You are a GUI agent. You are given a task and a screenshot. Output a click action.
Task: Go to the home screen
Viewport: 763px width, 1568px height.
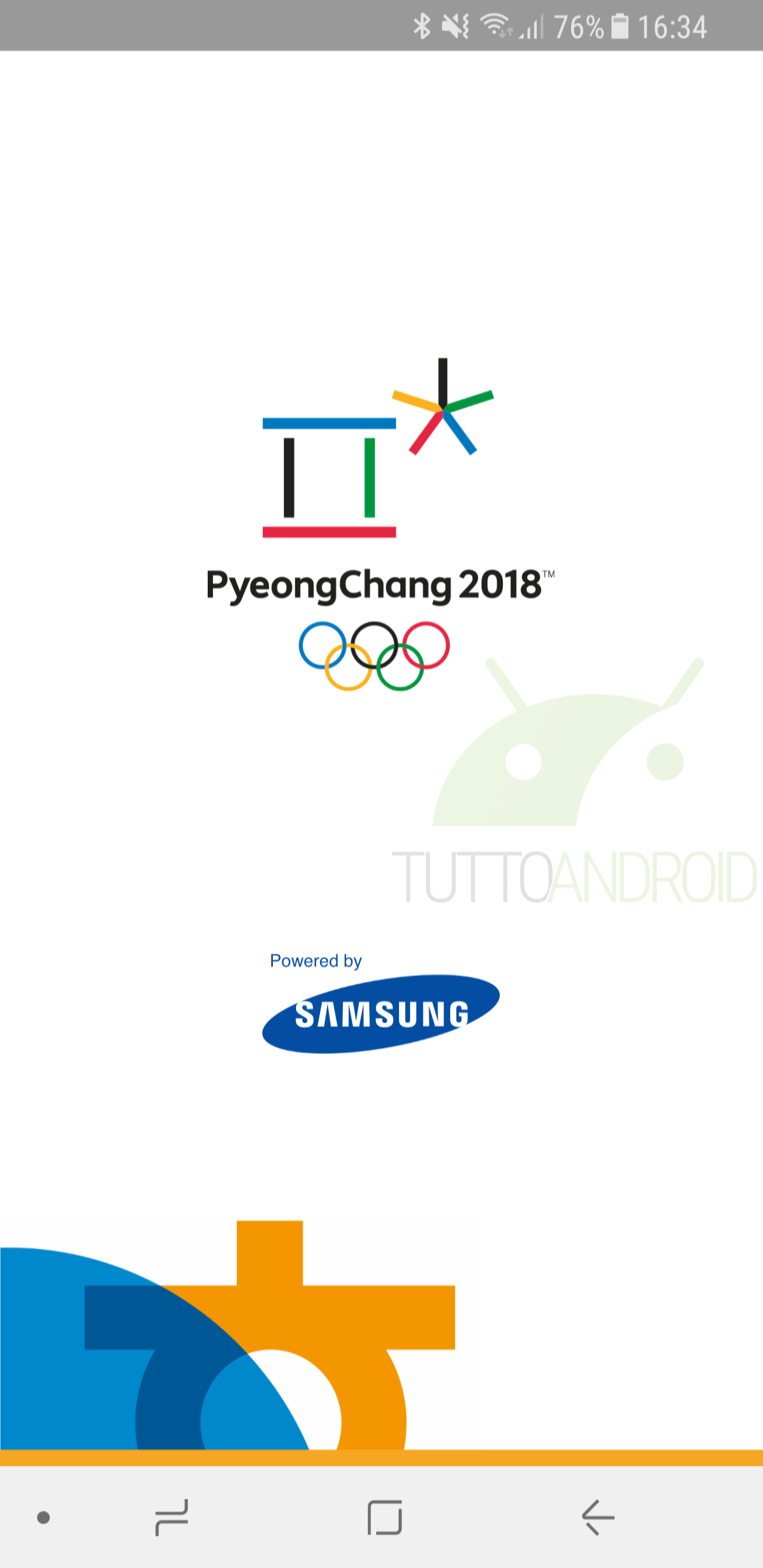(x=385, y=1518)
